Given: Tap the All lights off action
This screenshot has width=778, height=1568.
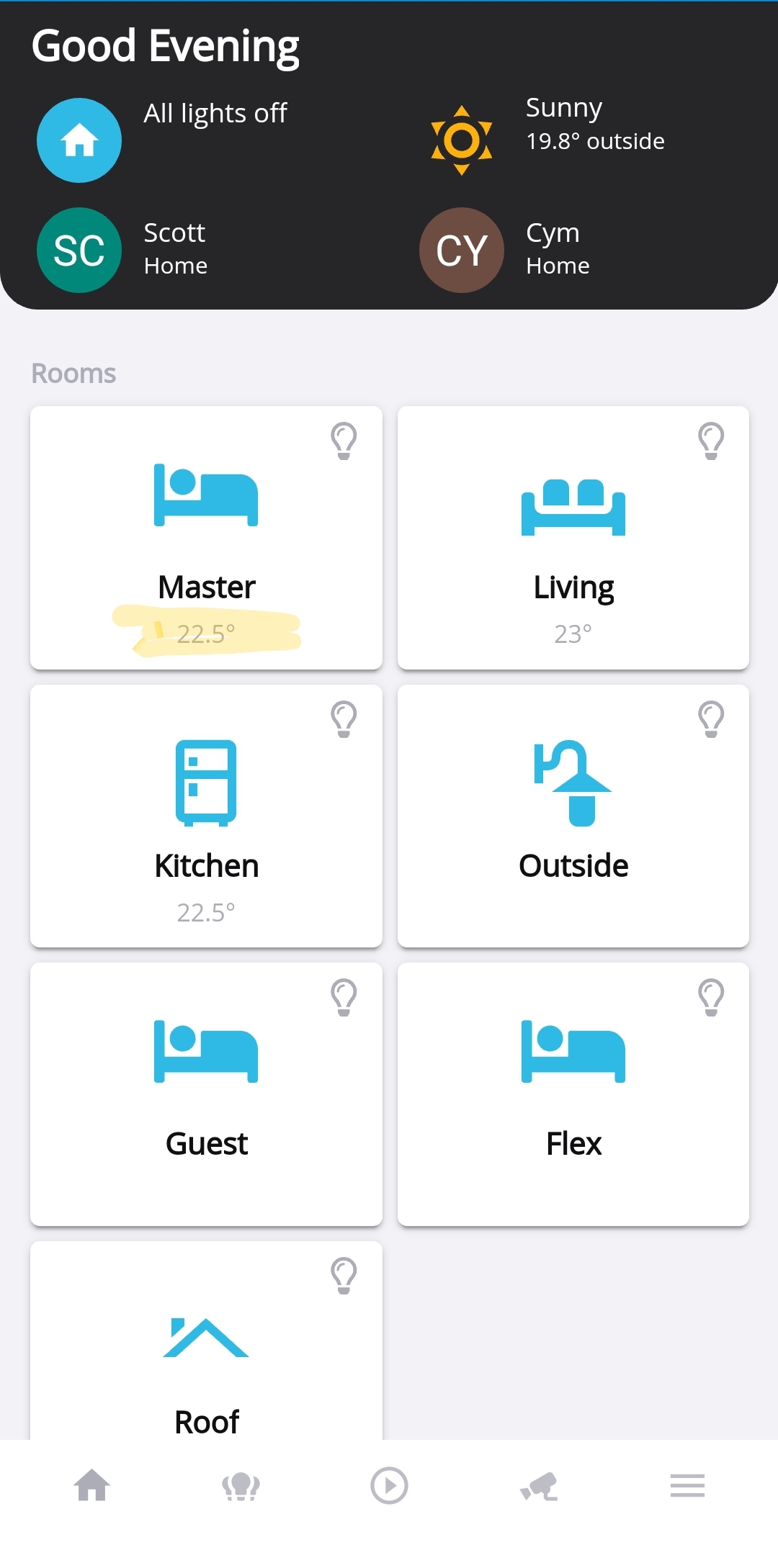Looking at the screenshot, I should (x=215, y=114).
